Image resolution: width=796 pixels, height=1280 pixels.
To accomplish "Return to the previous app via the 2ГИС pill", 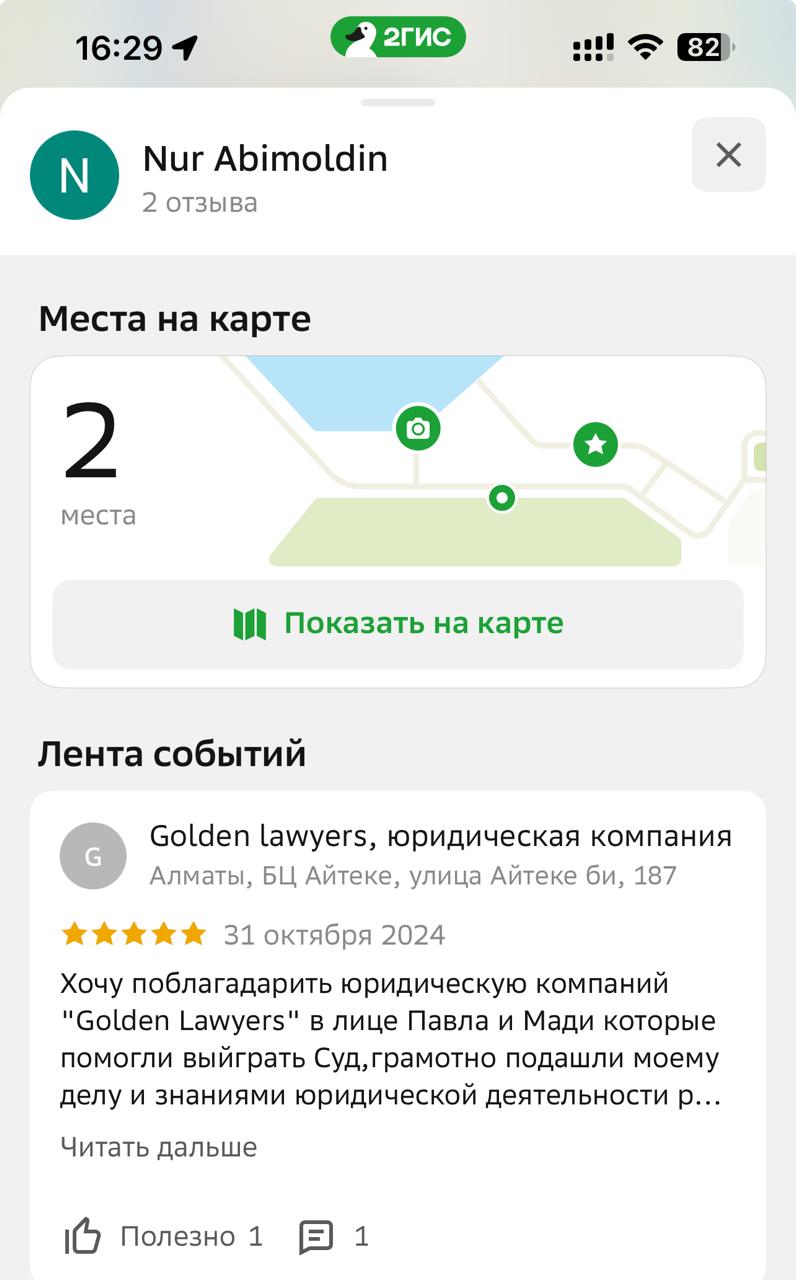I will [x=398, y=39].
